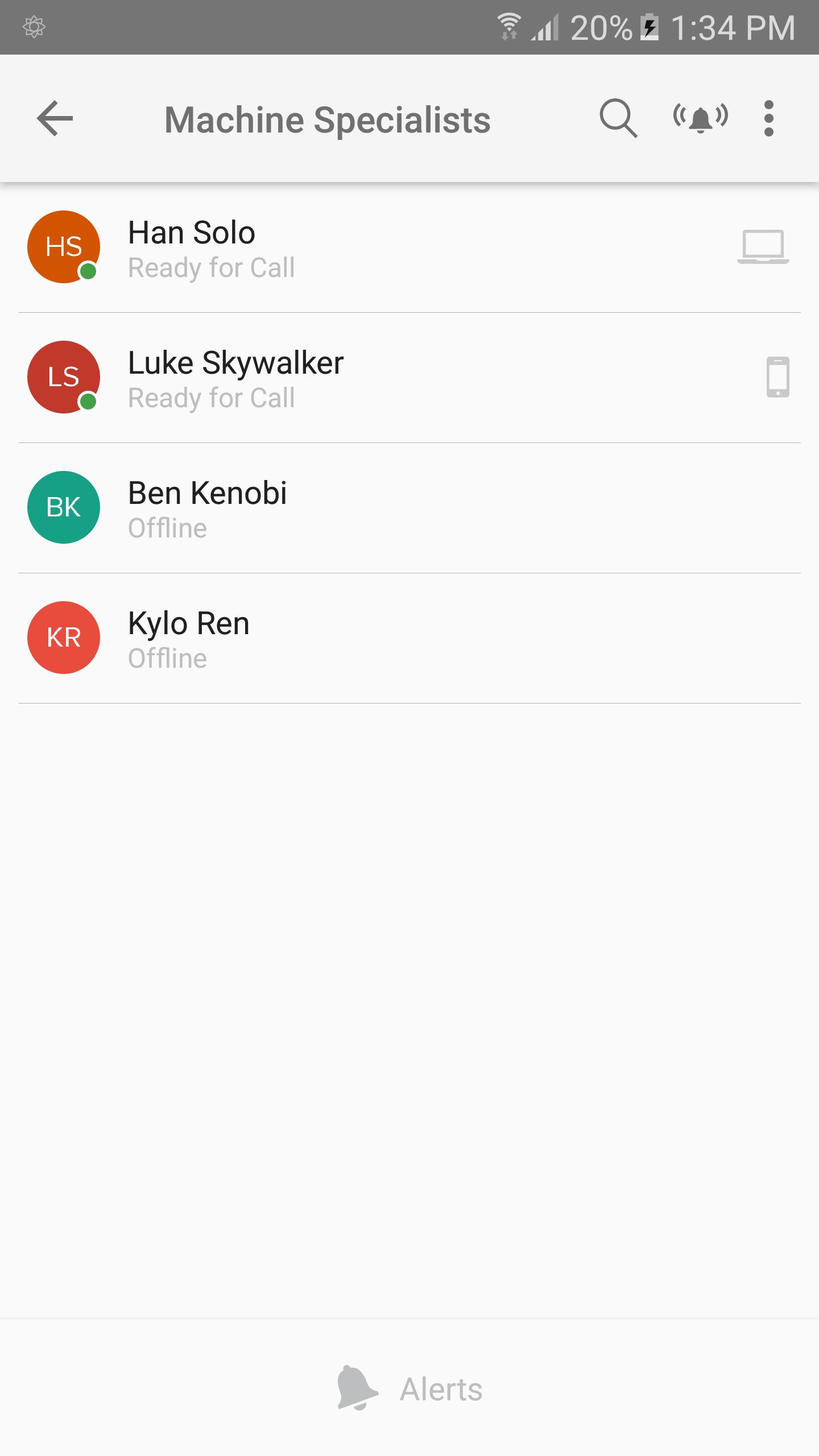Tap the alert broadcast bell icon
Image resolution: width=819 pixels, height=1456 pixels.
(700, 118)
